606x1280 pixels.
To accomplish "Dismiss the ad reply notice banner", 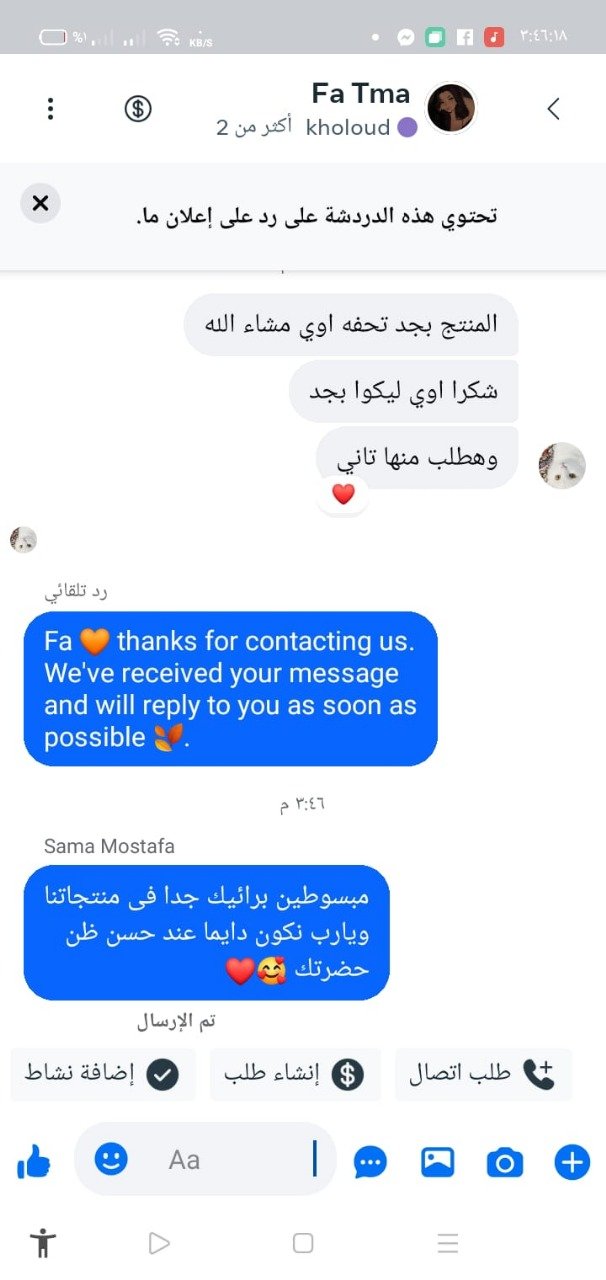I will pyautogui.click(x=40, y=204).
